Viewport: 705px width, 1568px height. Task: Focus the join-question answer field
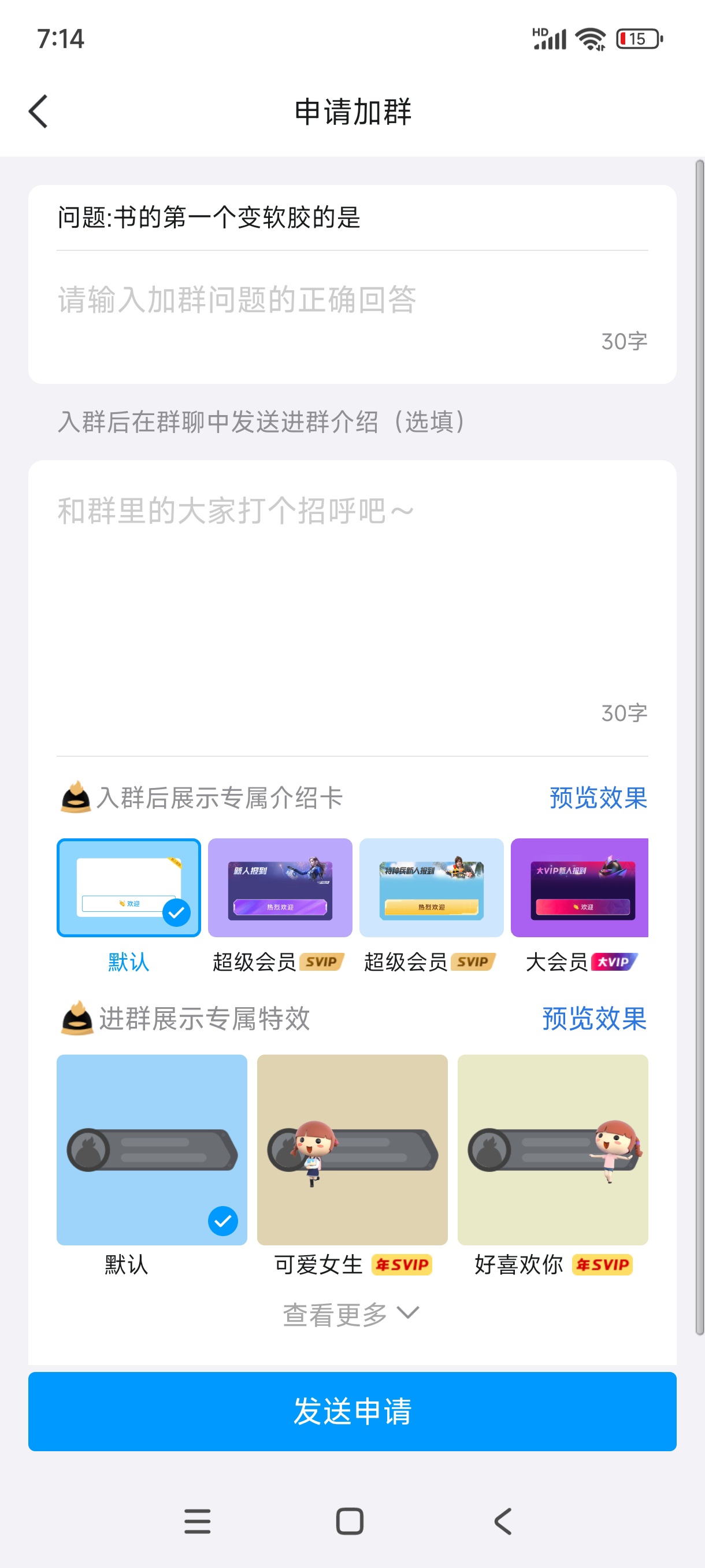352,299
